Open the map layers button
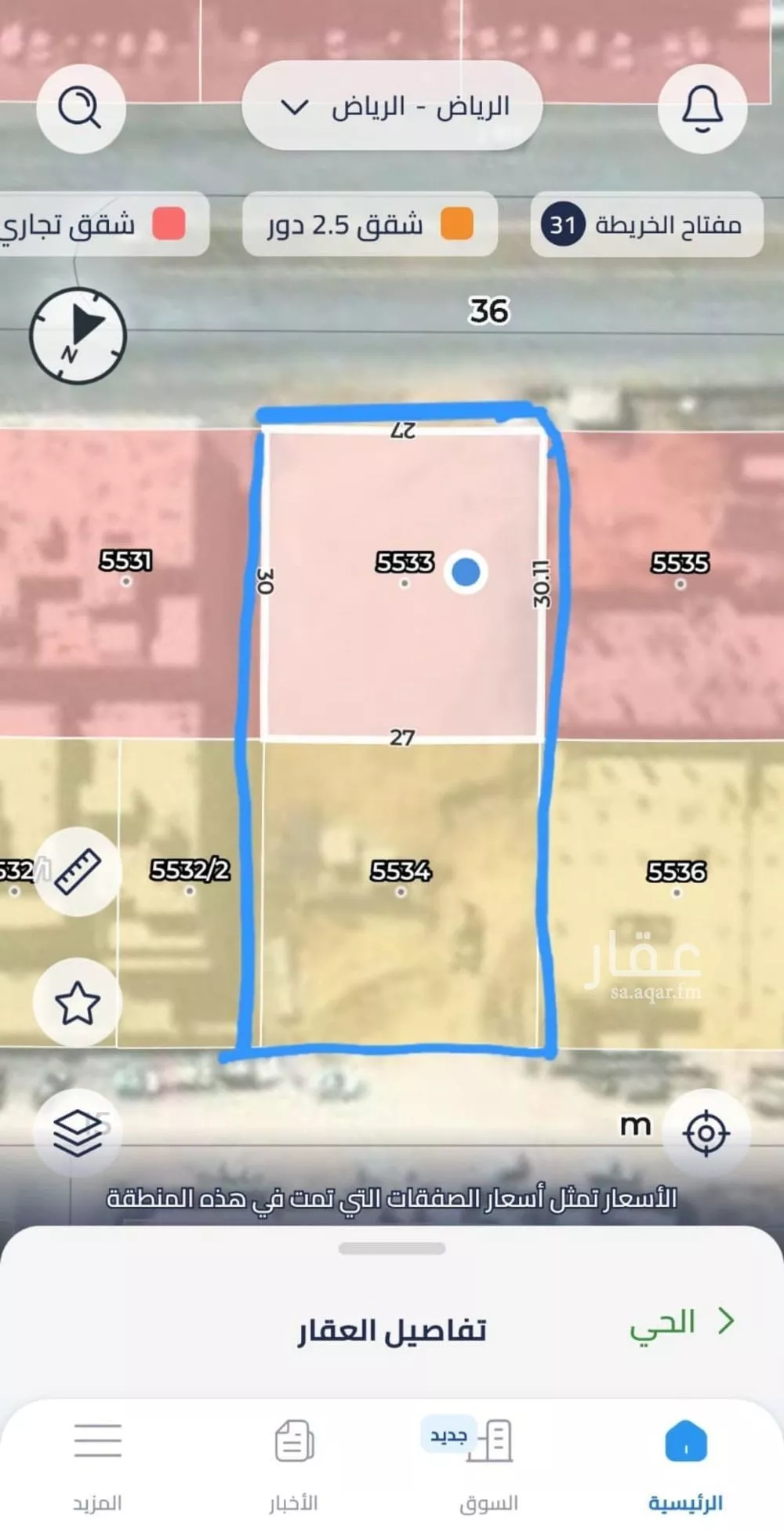Image resolution: width=784 pixels, height=1530 pixels. click(78, 1133)
